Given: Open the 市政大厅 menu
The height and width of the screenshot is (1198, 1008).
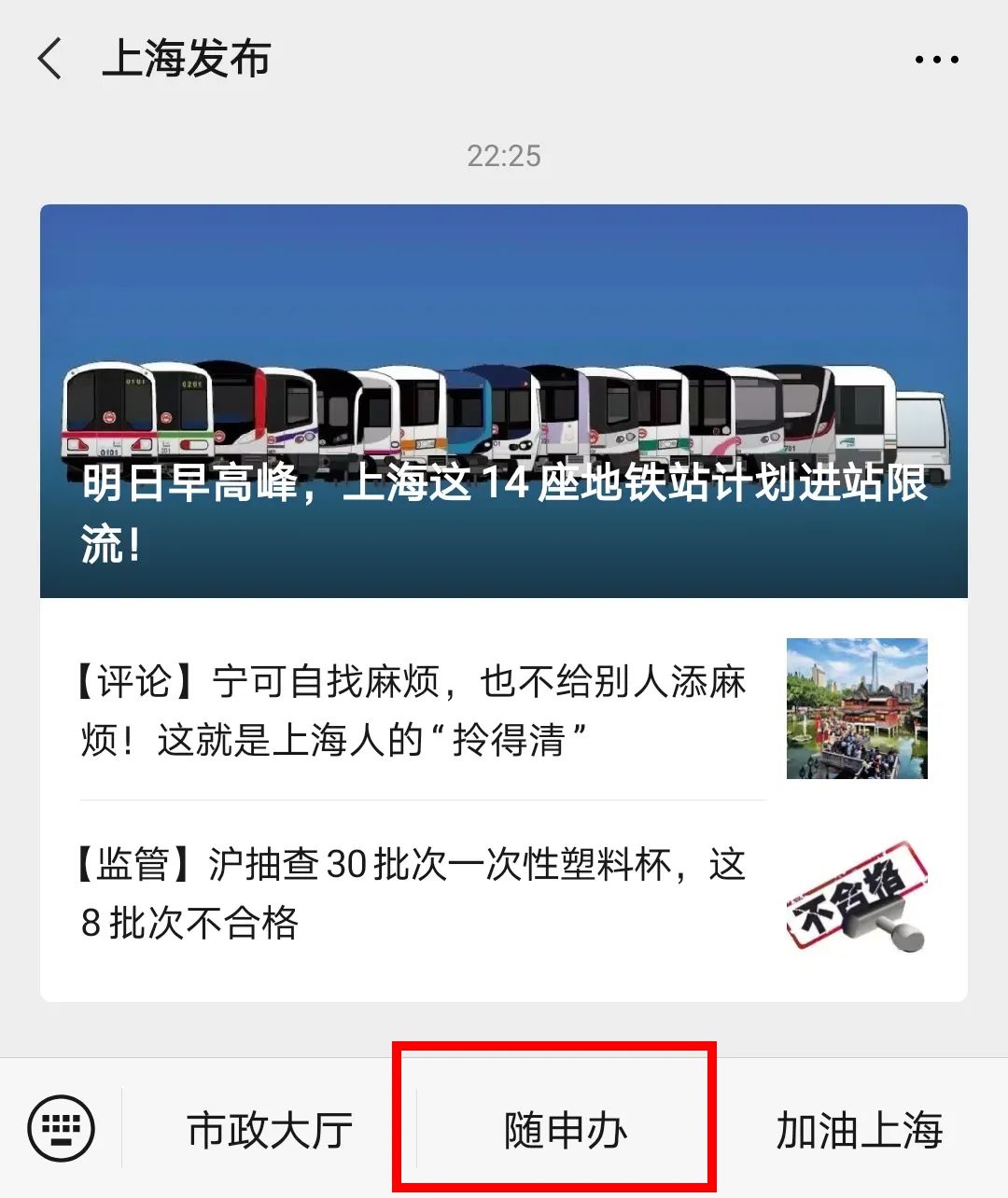Looking at the screenshot, I should pyautogui.click(x=270, y=1131).
